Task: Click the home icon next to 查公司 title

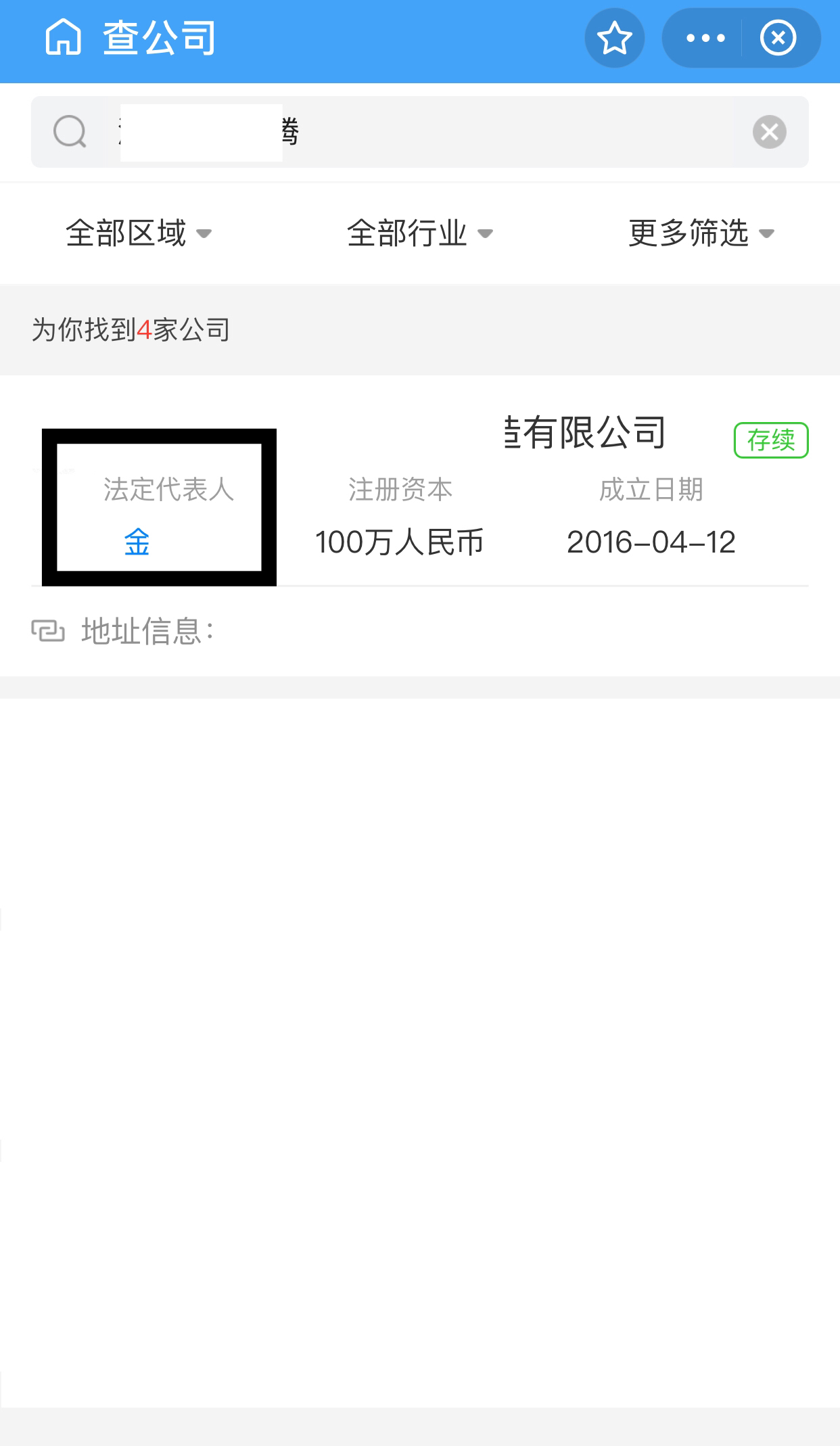Action: (64, 38)
